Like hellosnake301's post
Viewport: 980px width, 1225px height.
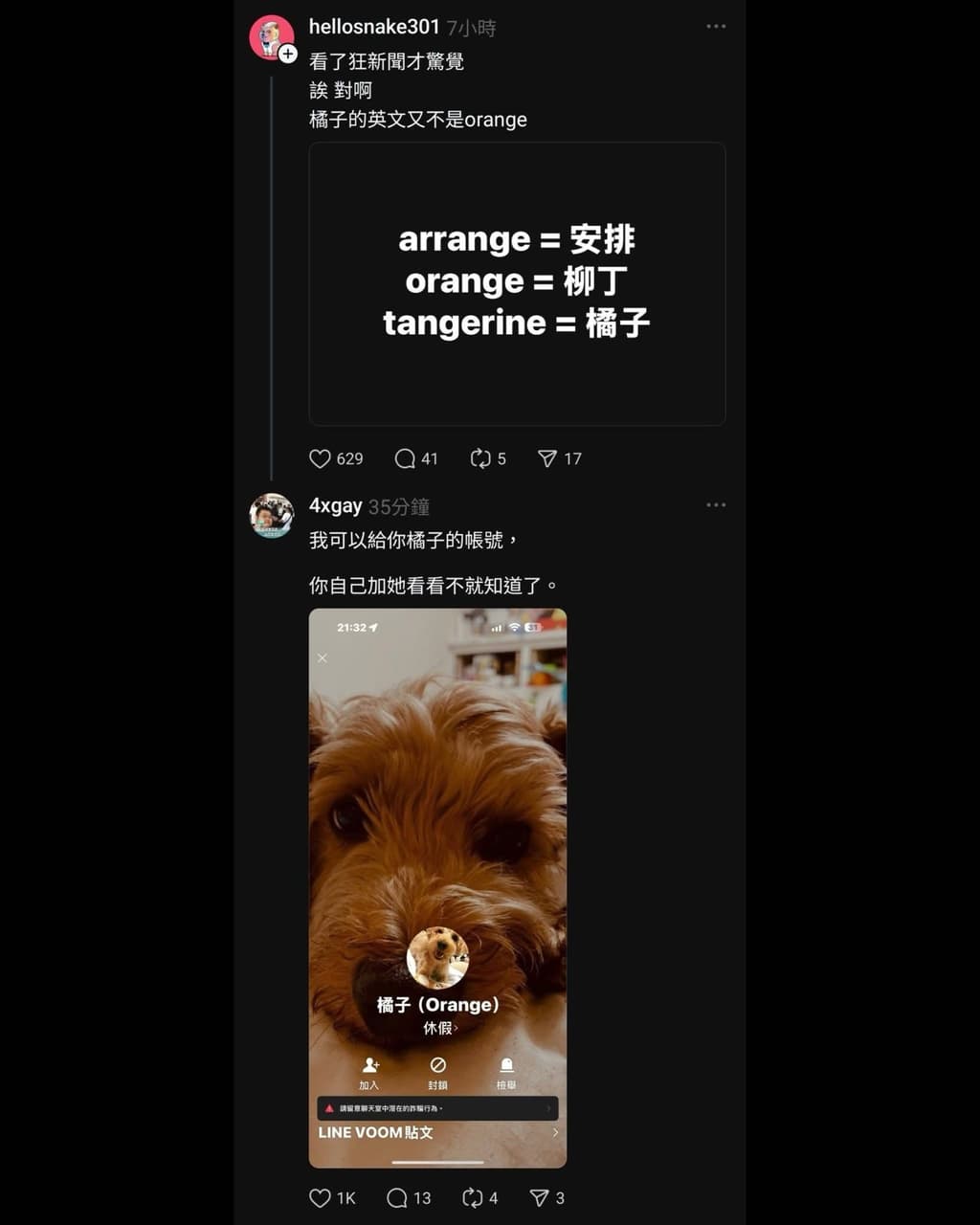click(321, 458)
